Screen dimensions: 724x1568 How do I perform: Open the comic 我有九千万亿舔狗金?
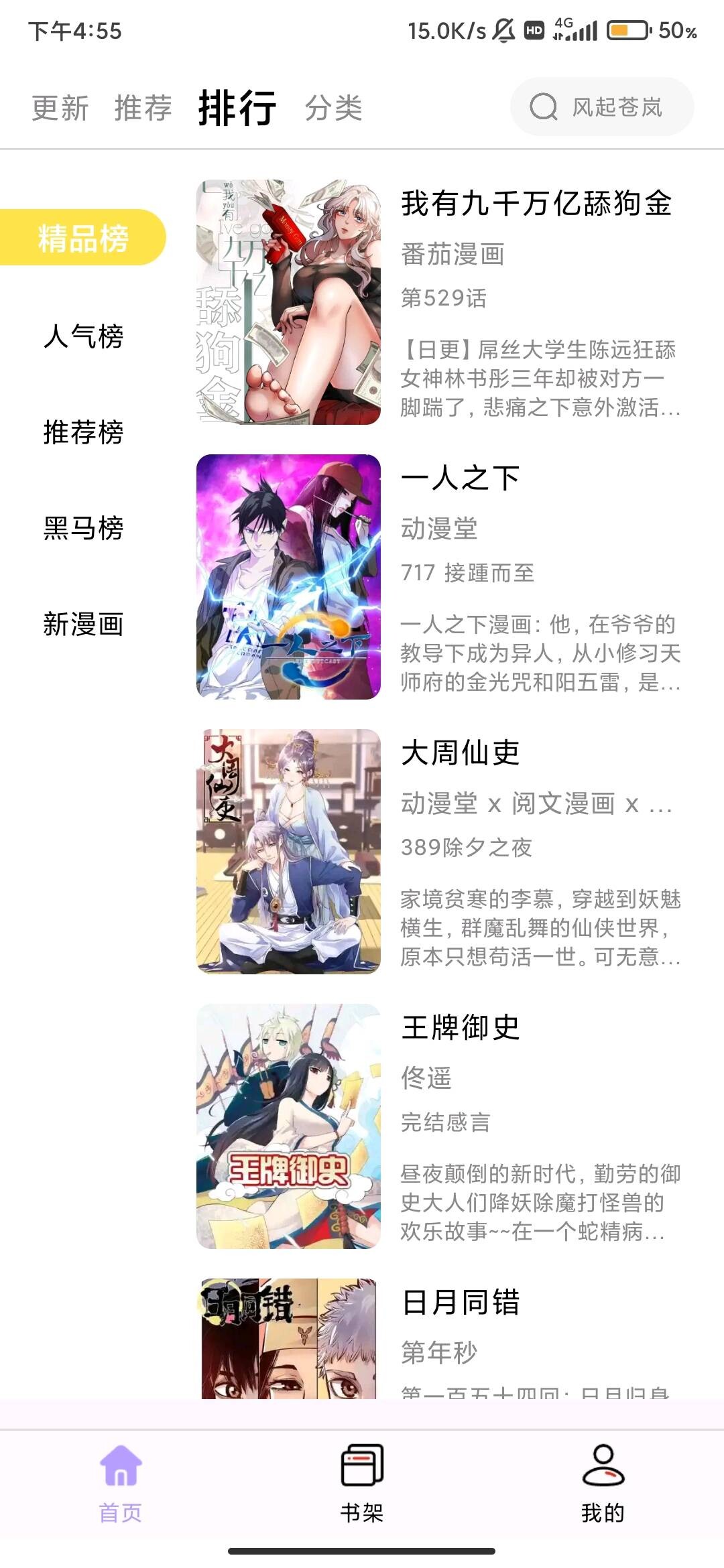[x=439, y=303]
